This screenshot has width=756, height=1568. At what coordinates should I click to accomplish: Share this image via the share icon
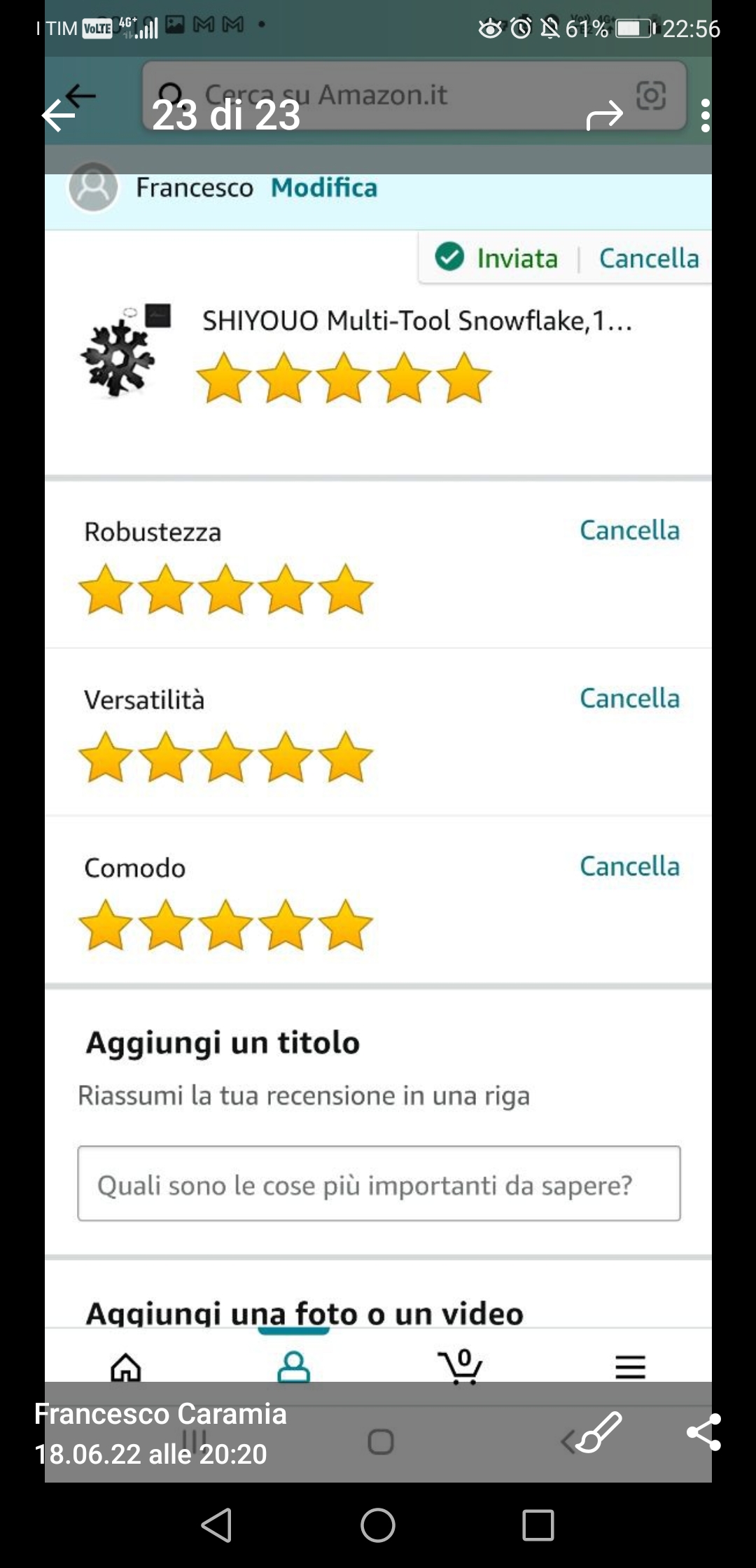click(703, 1431)
